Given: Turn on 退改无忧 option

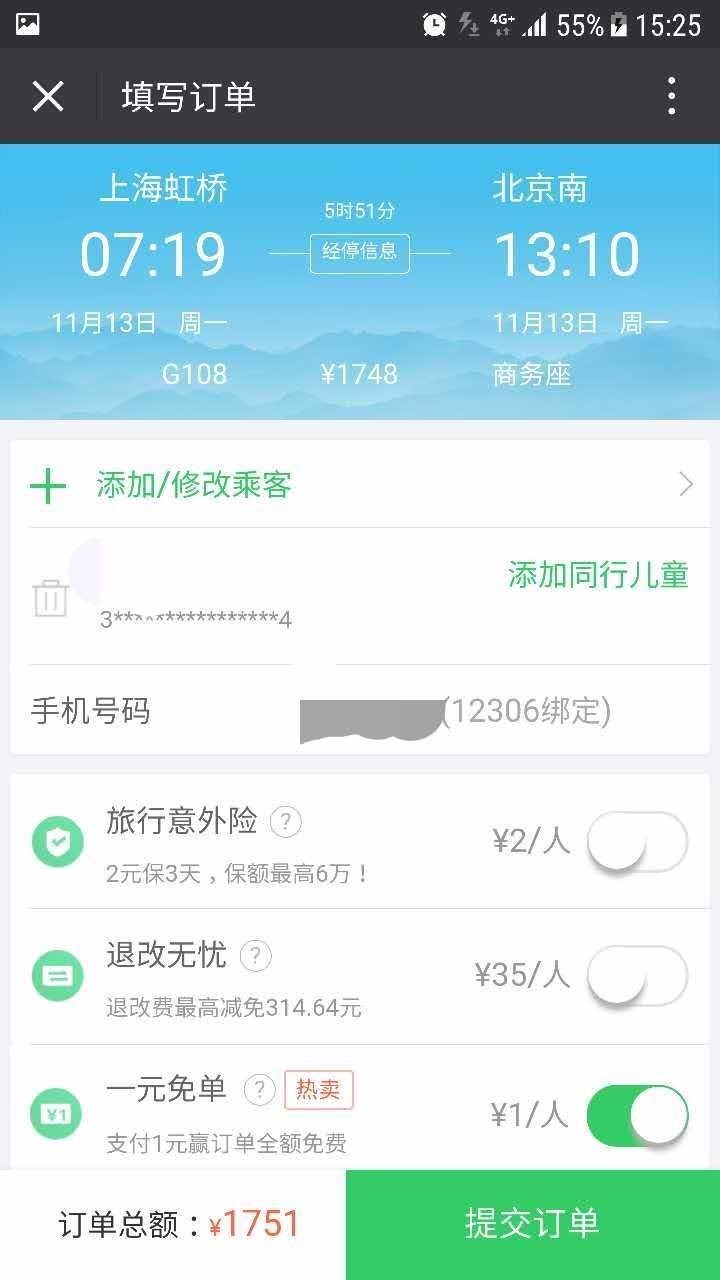Looking at the screenshot, I should point(637,975).
